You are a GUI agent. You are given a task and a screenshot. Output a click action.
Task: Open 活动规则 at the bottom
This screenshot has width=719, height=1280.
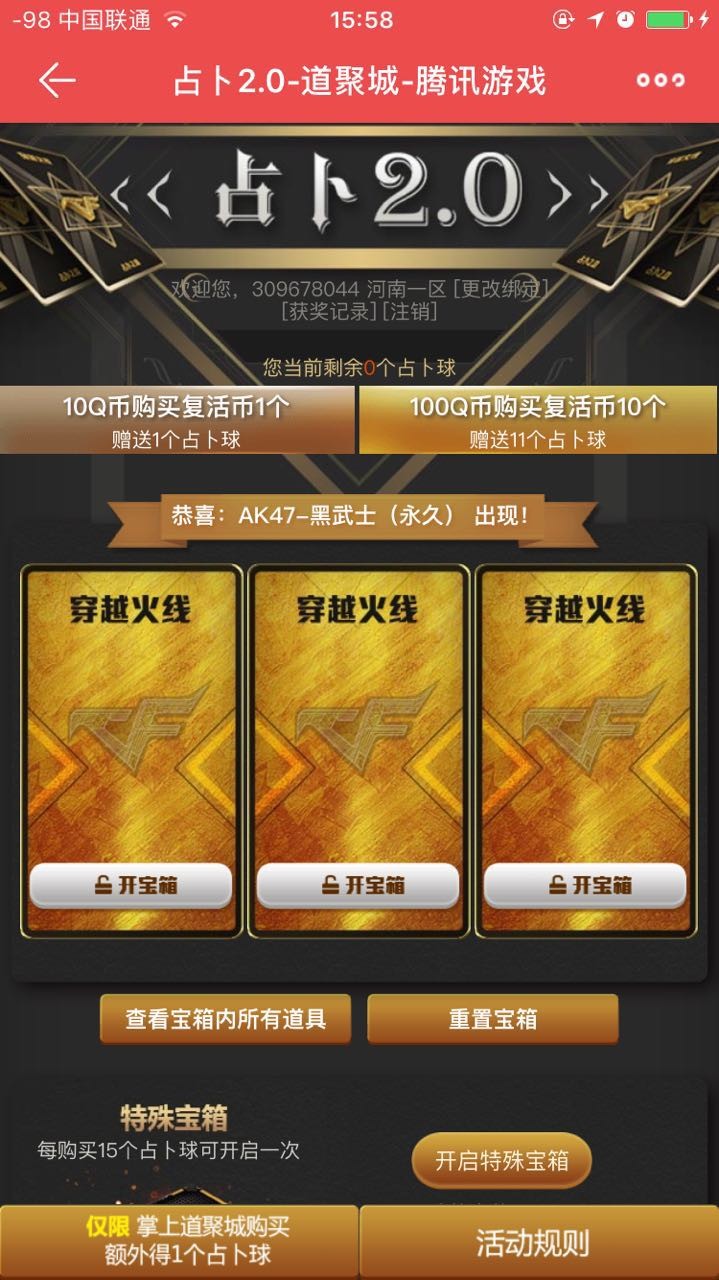pyautogui.click(x=539, y=1243)
